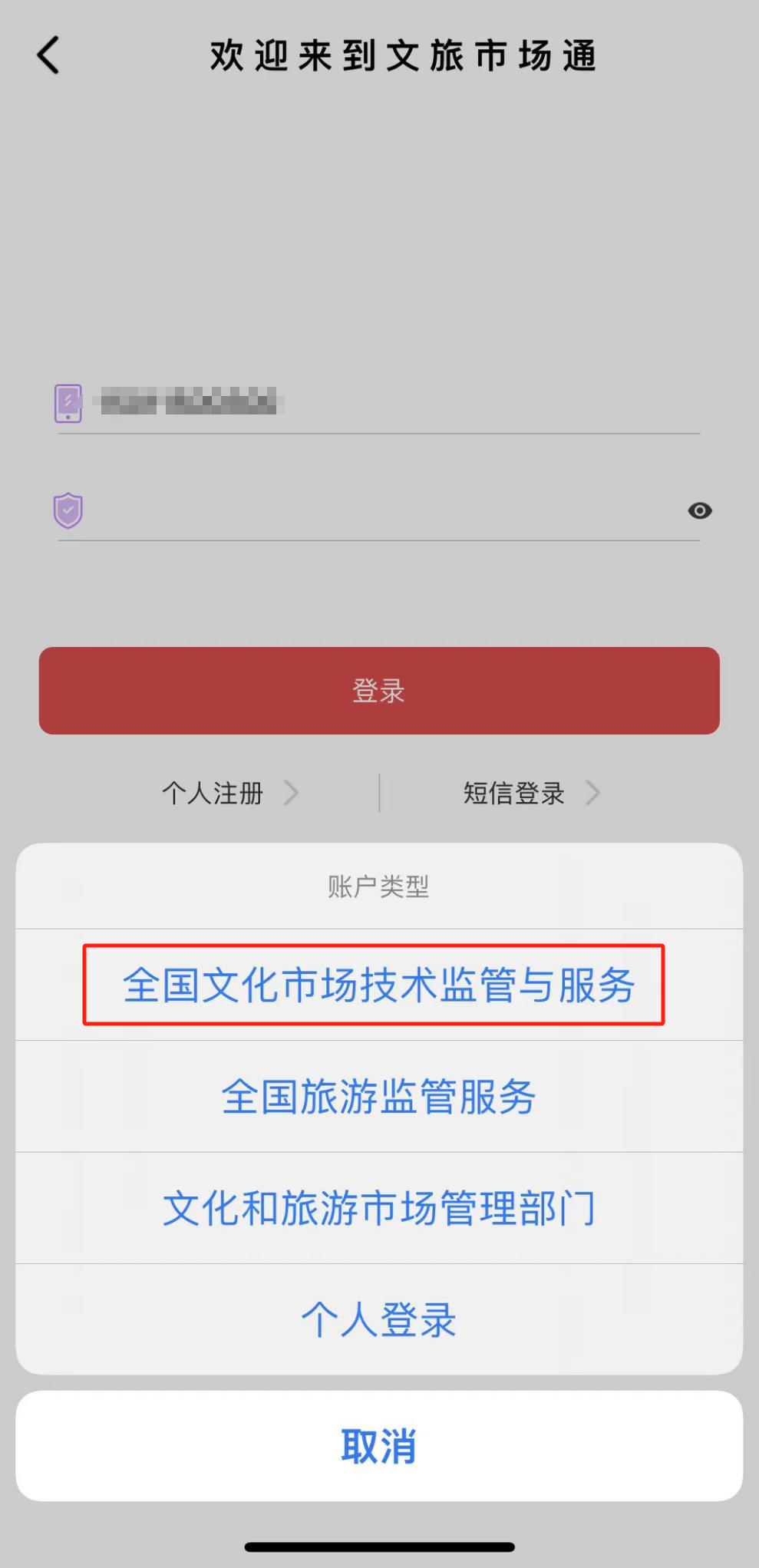The image size is (759, 1568).
Task: Select 全国文化市场技术监管与服务 account type
Action: (x=378, y=985)
